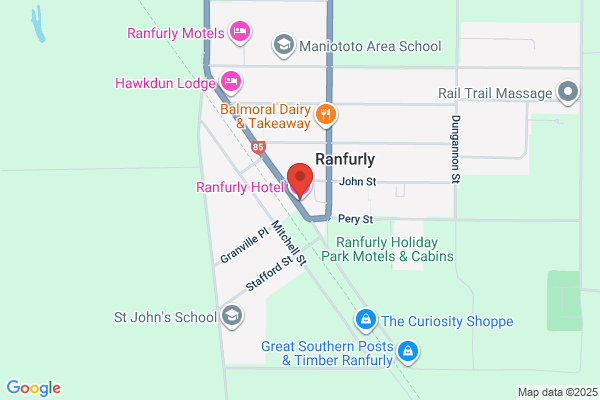
Task: Select the Hawkdun Lodge marker
Action: (x=231, y=82)
